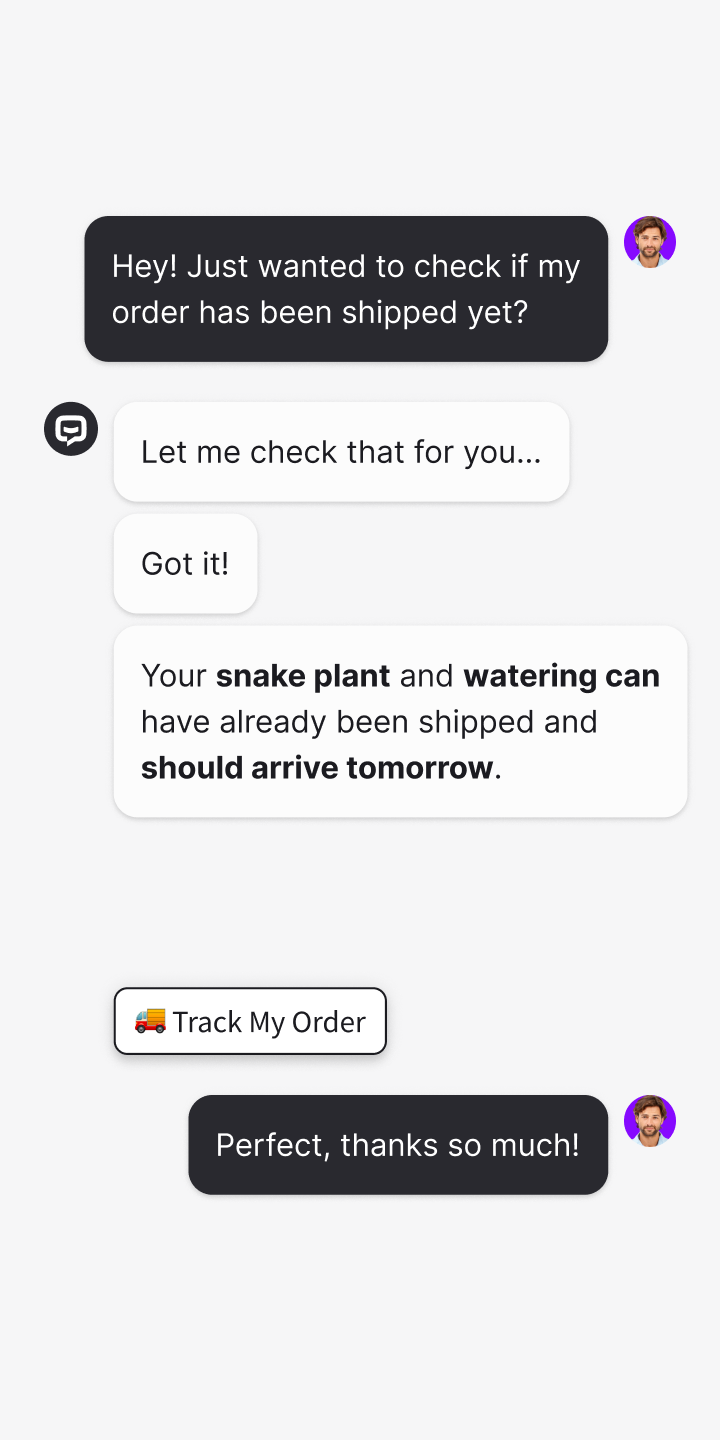Click the shipping confirmation message bubble
The width and height of the screenshot is (720, 1440).
(x=400, y=721)
